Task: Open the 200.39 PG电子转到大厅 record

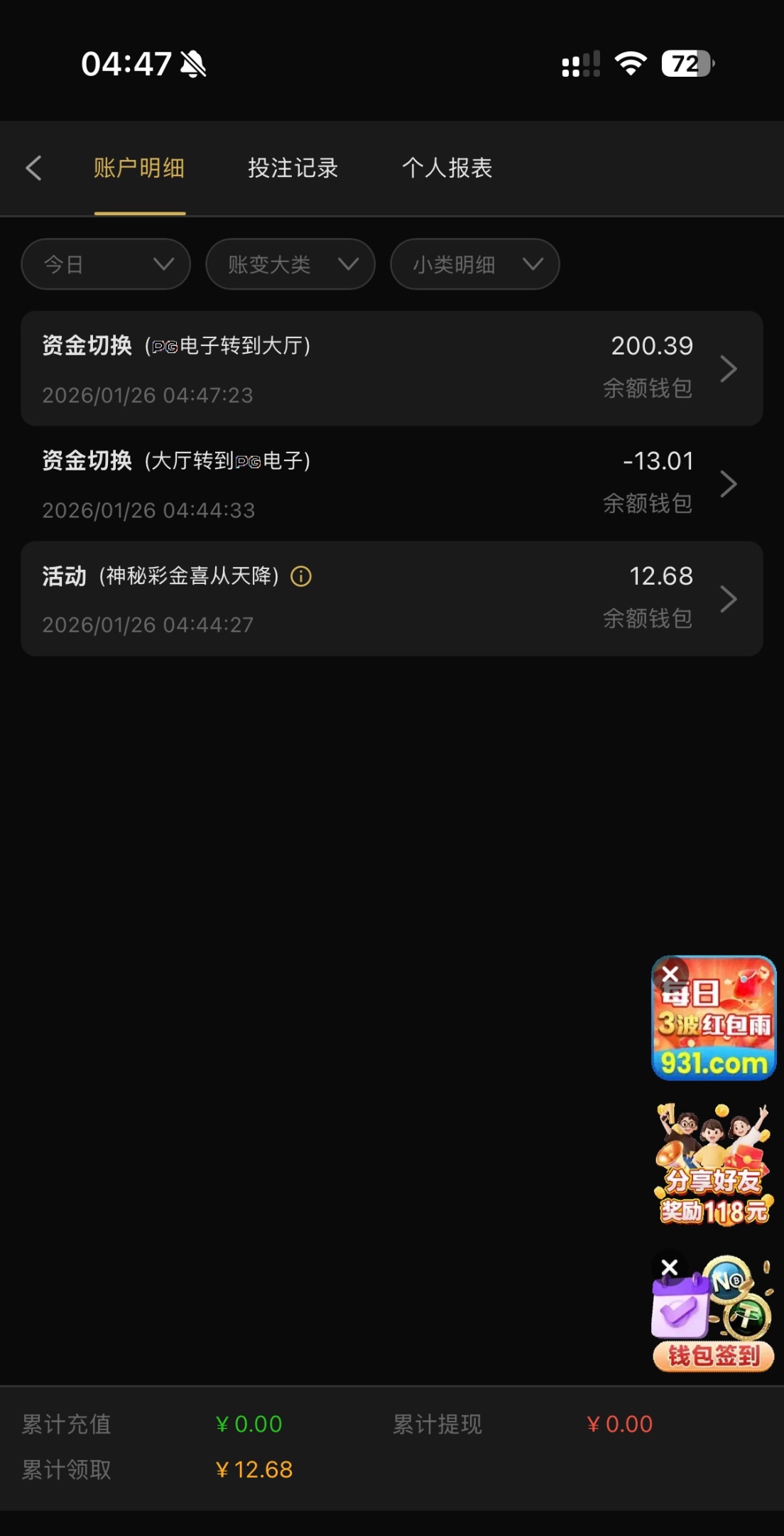Action: tap(391, 369)
